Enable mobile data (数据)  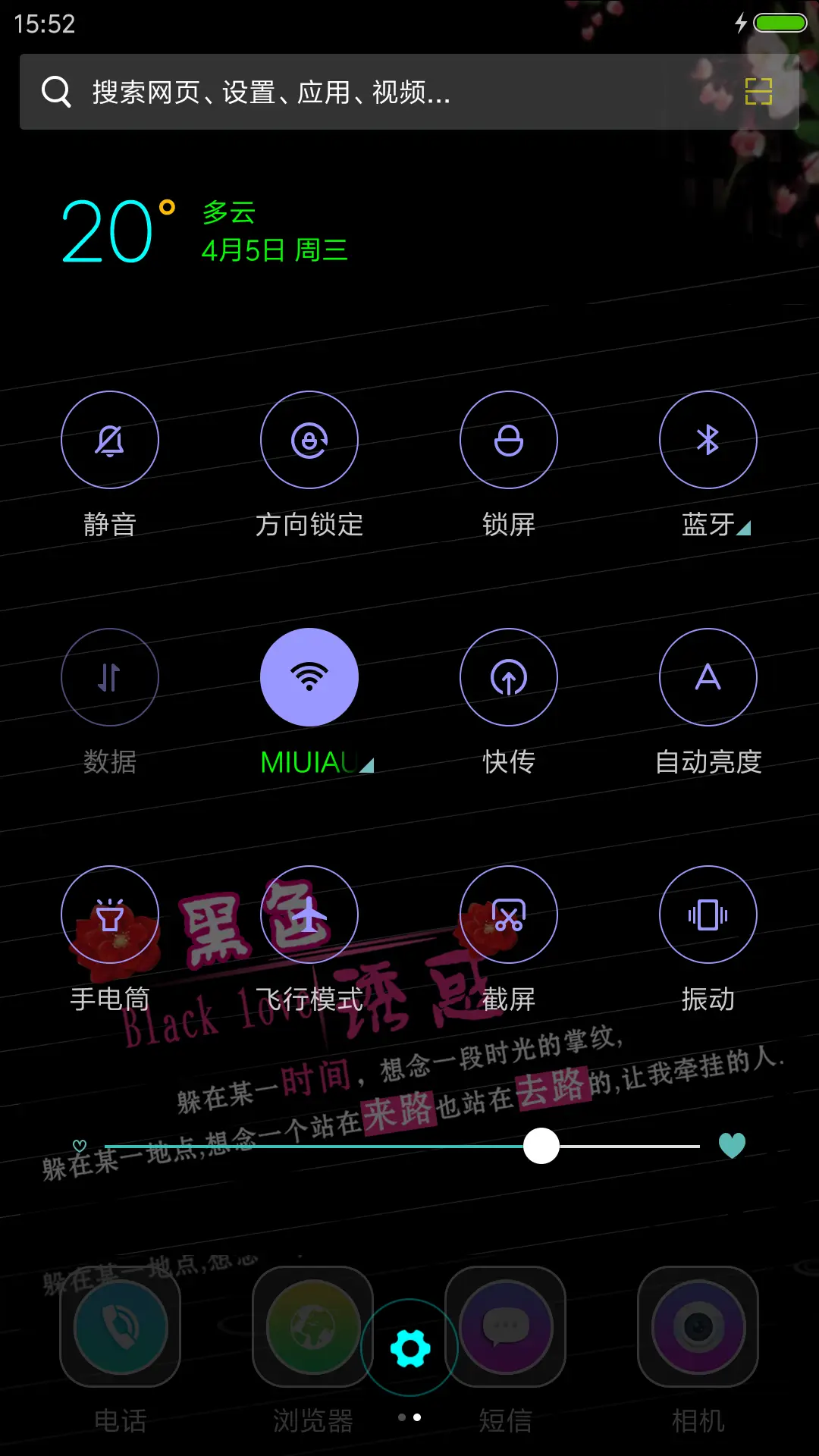click(x=110, y=677)
